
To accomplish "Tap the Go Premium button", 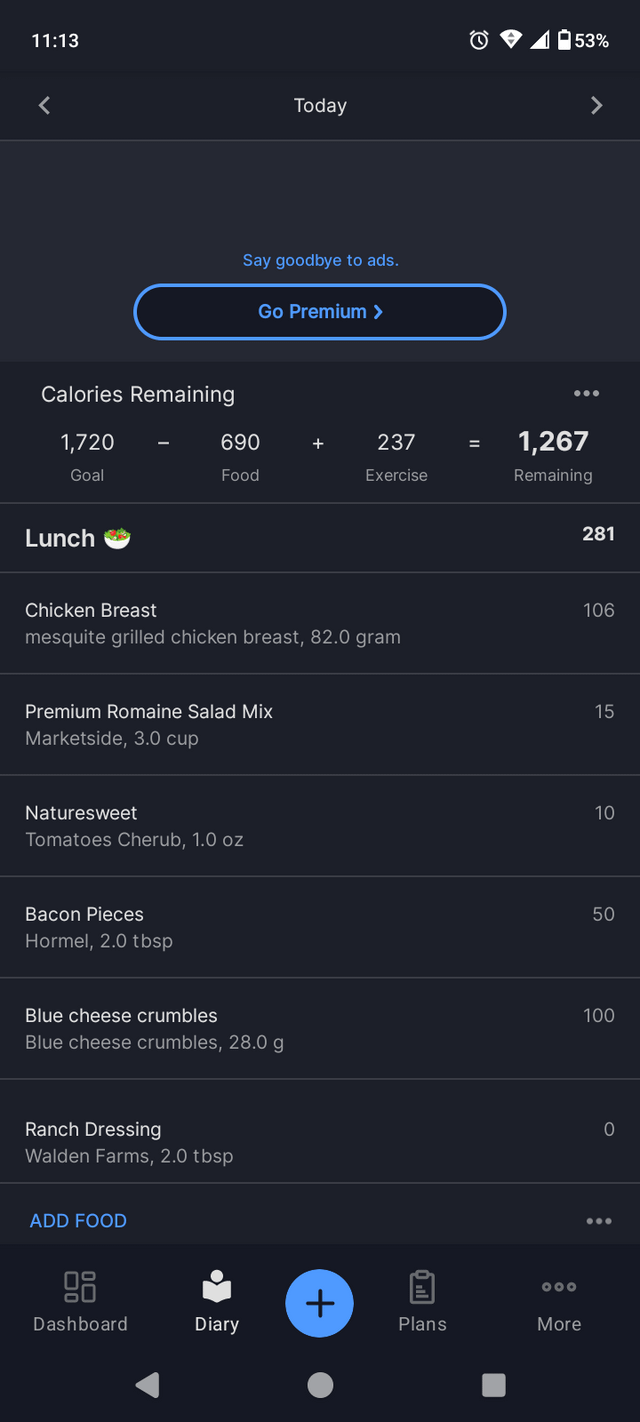I will (x=320, y=312).
